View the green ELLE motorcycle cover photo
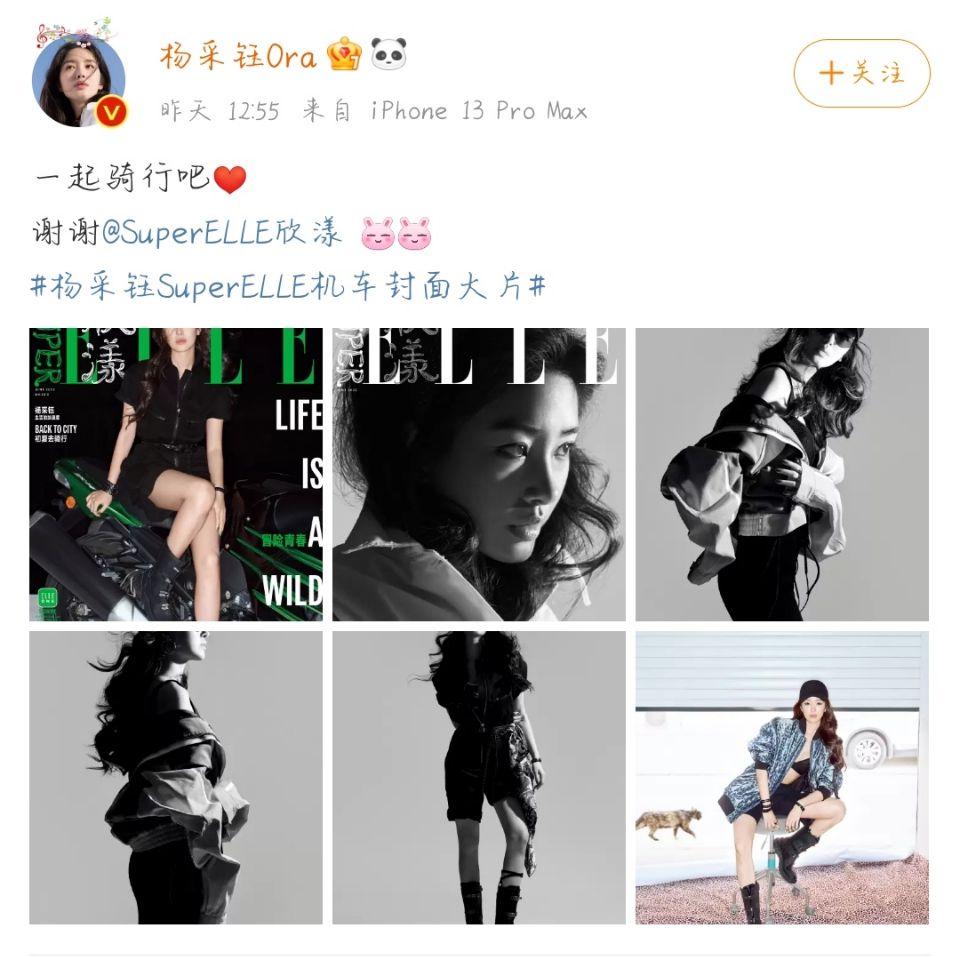 point(176,474)
